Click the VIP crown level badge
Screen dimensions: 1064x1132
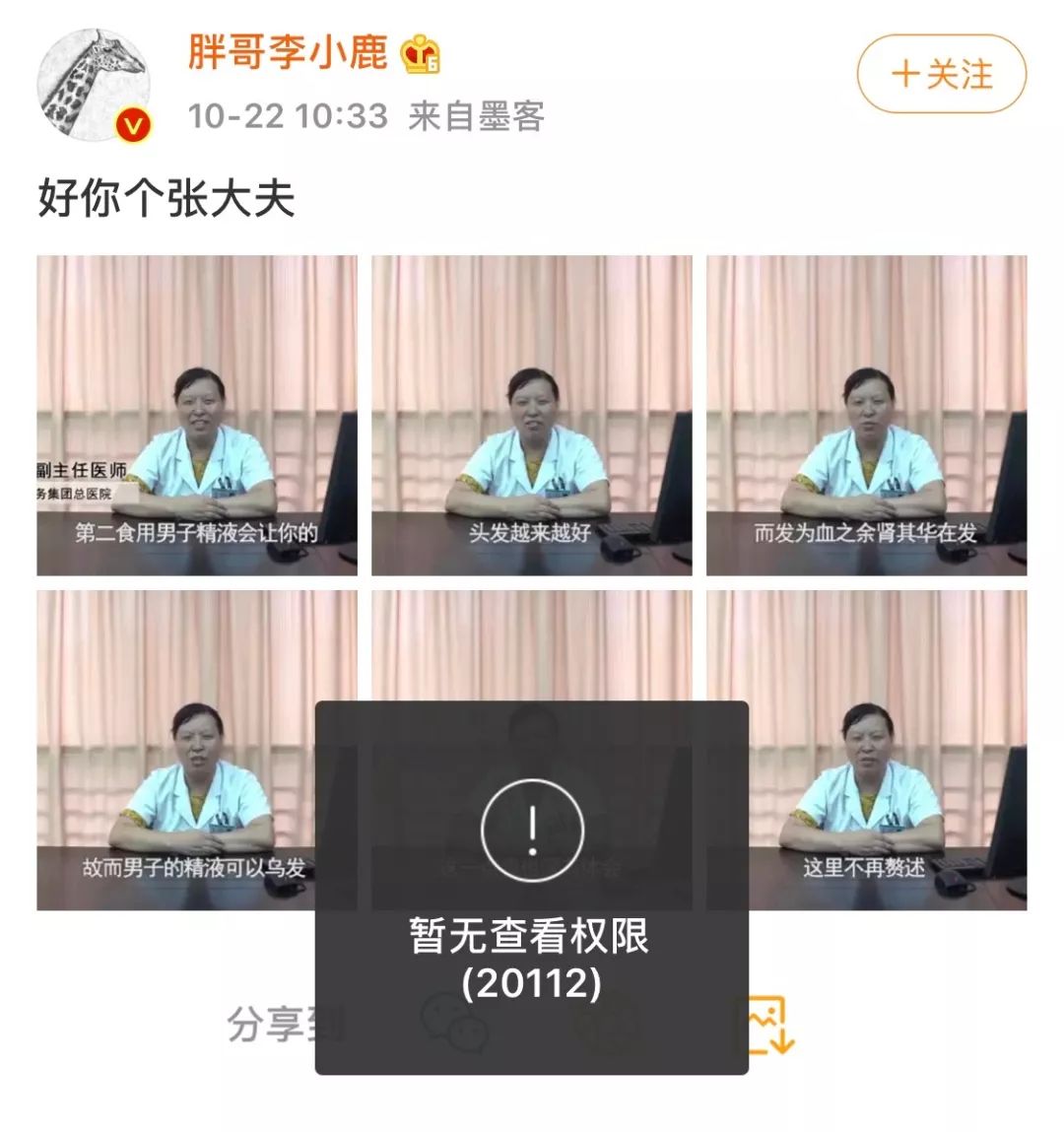421,56
